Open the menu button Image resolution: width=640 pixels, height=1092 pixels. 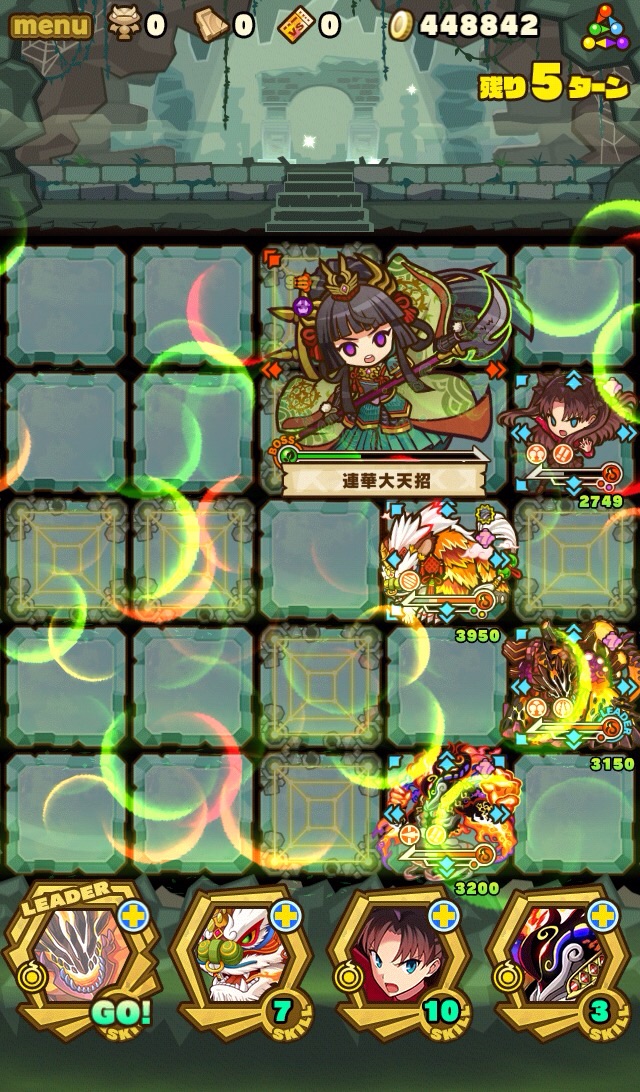(50, 25)
